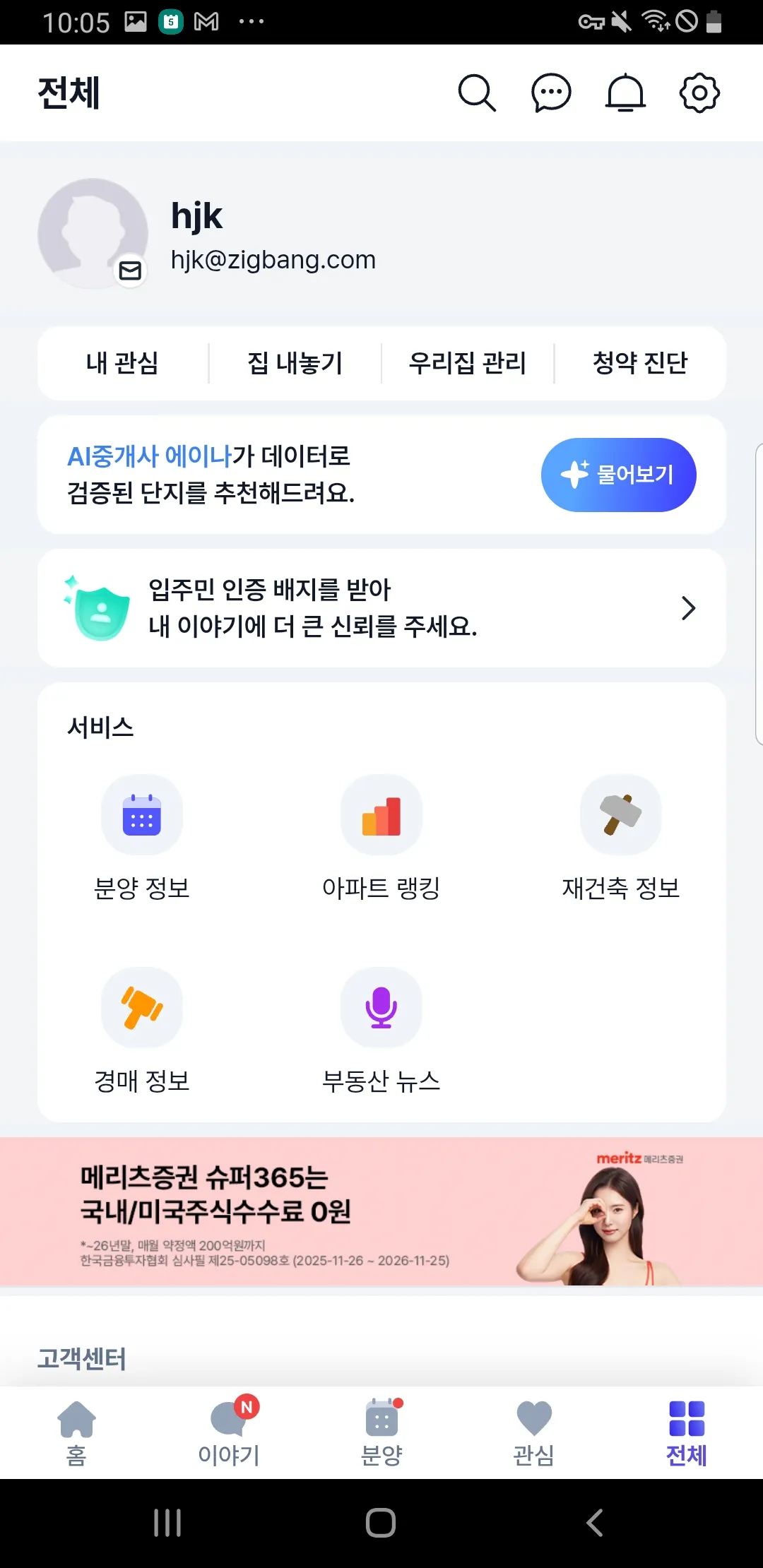Open 내 관심
Screen dimensions: 763x1568
click(x=122, y=363)
